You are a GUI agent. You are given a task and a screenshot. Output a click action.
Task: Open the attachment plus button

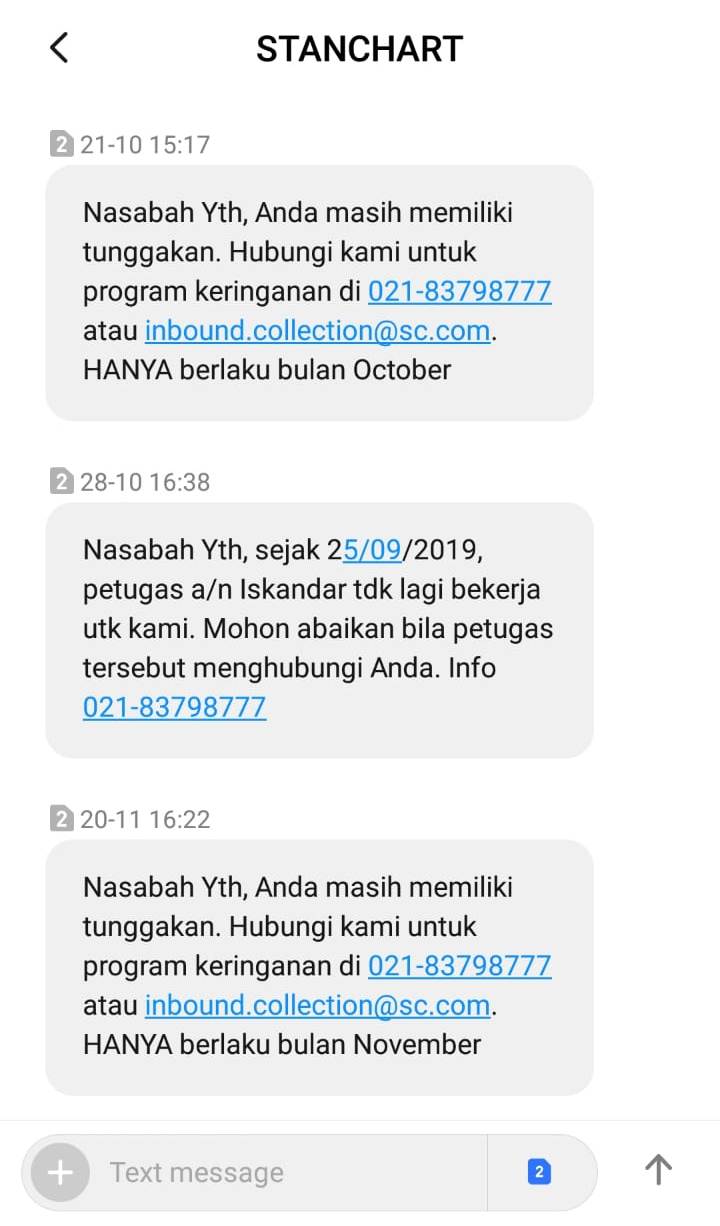coord(61,1172)
